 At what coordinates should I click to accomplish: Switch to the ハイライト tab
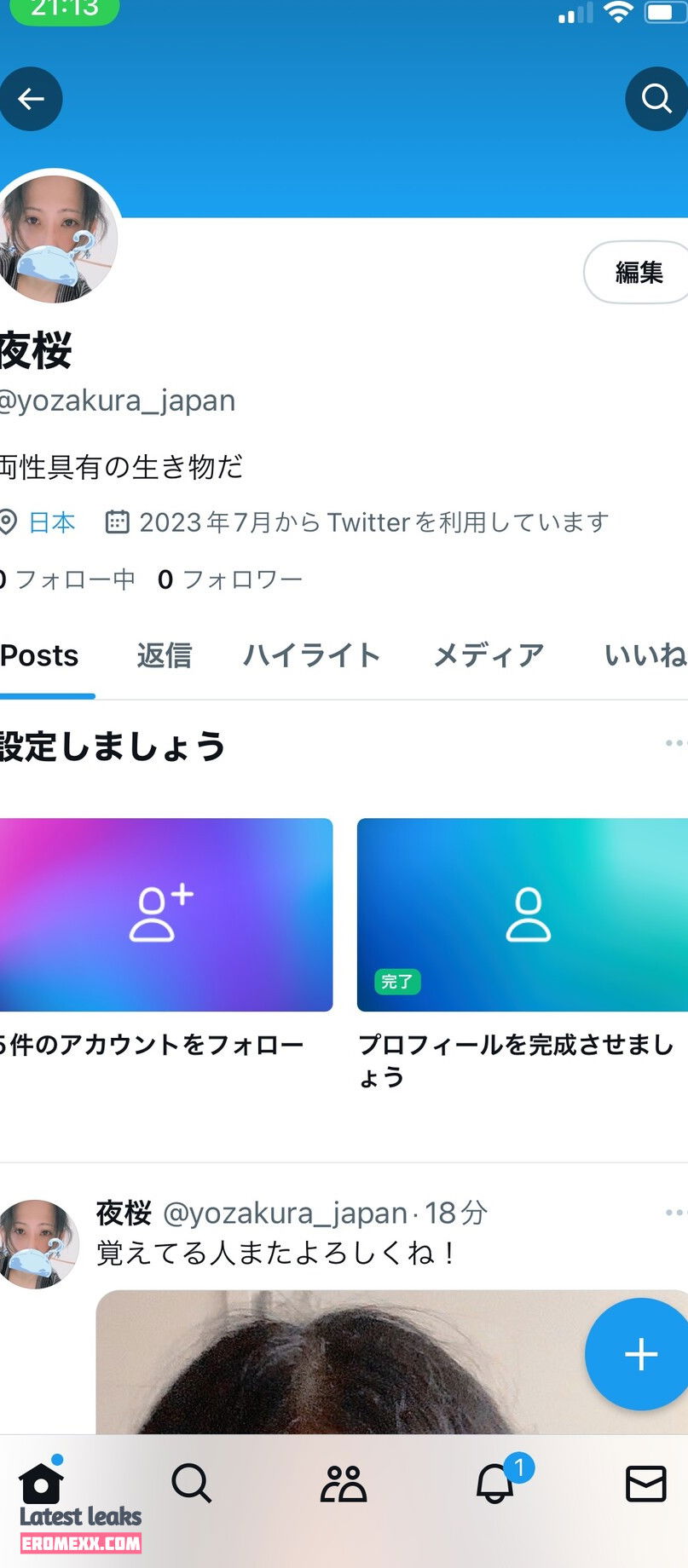coord(311,655)
